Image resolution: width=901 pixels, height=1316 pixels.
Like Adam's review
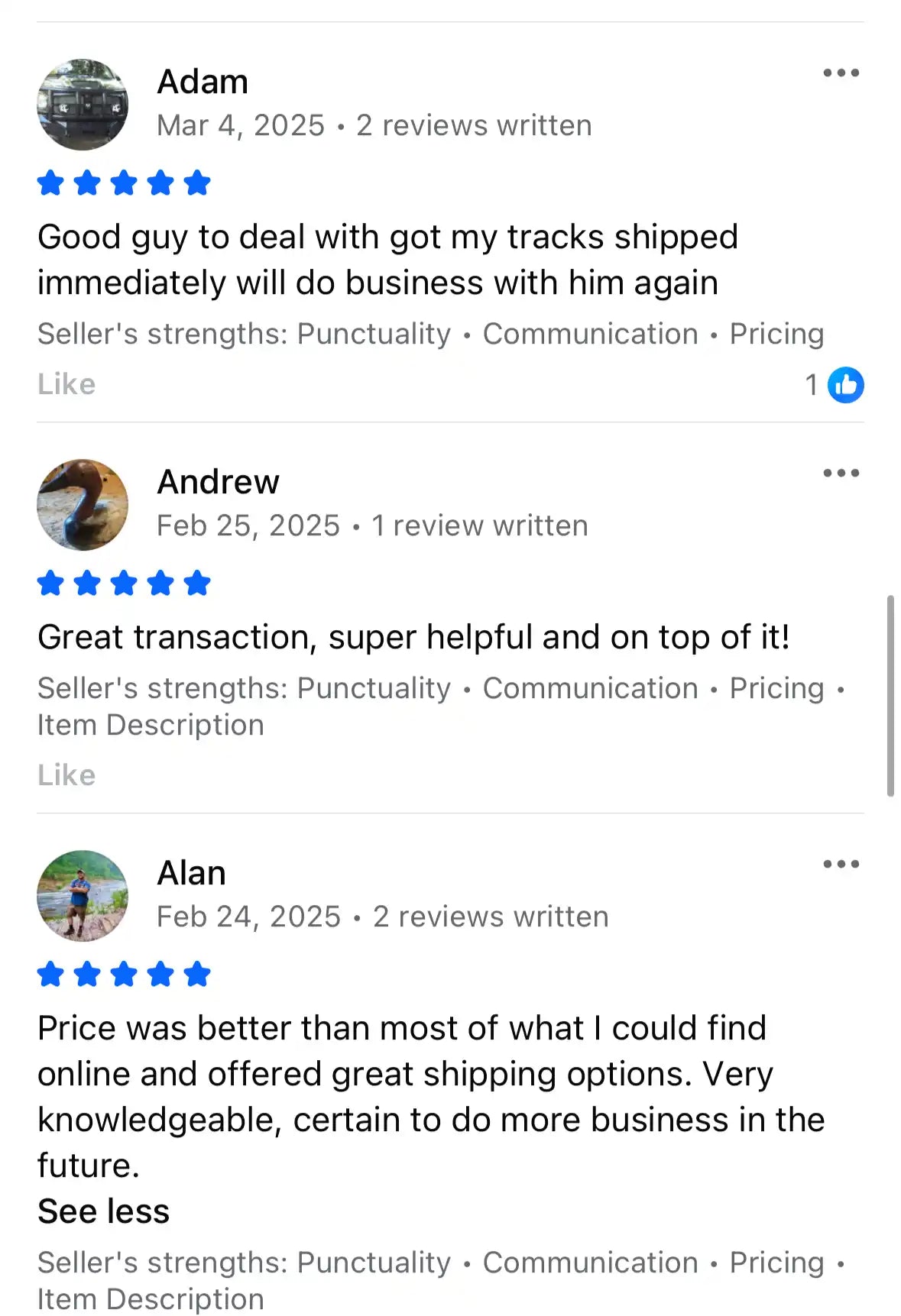66,384
